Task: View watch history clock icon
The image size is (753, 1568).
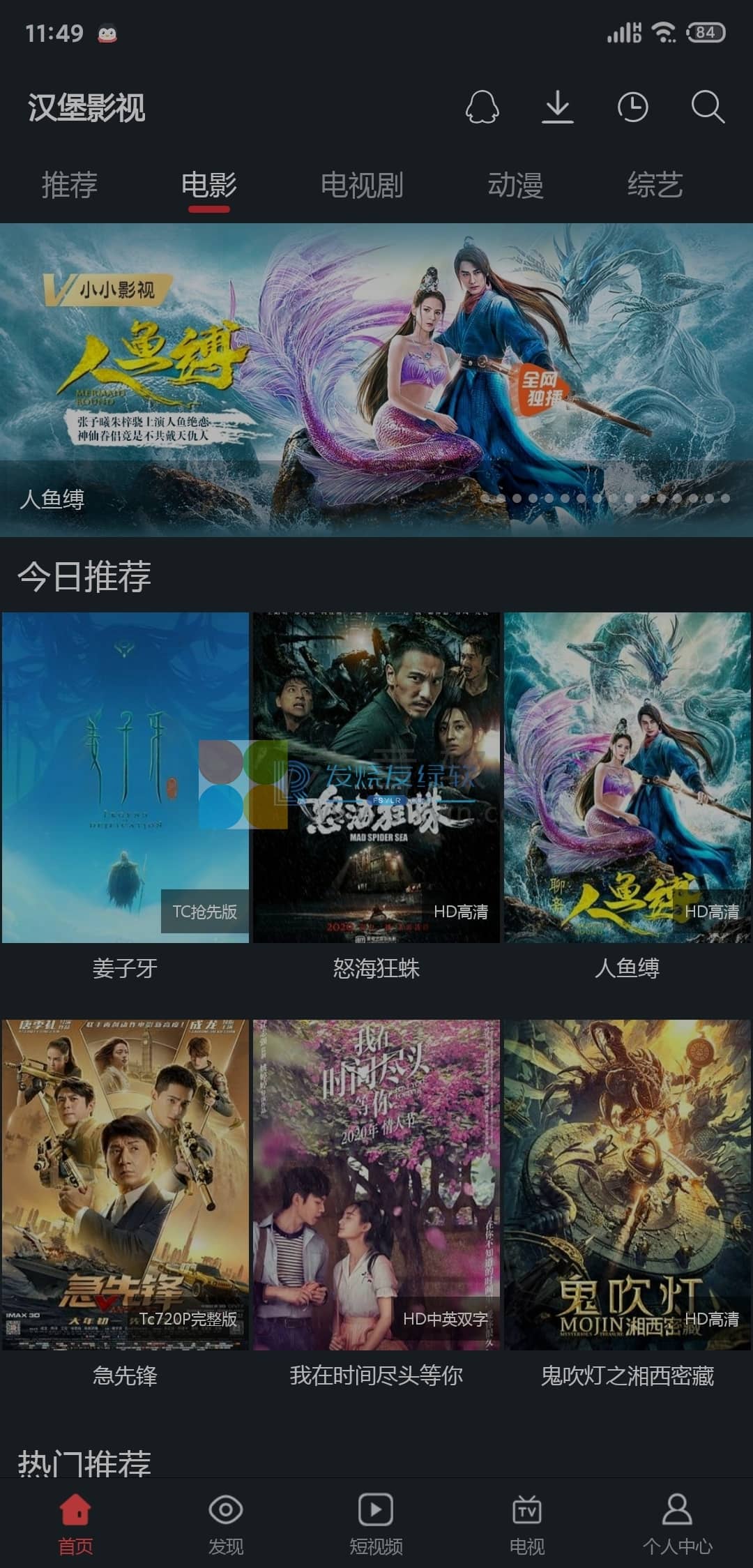Action: tap(632, 108)
